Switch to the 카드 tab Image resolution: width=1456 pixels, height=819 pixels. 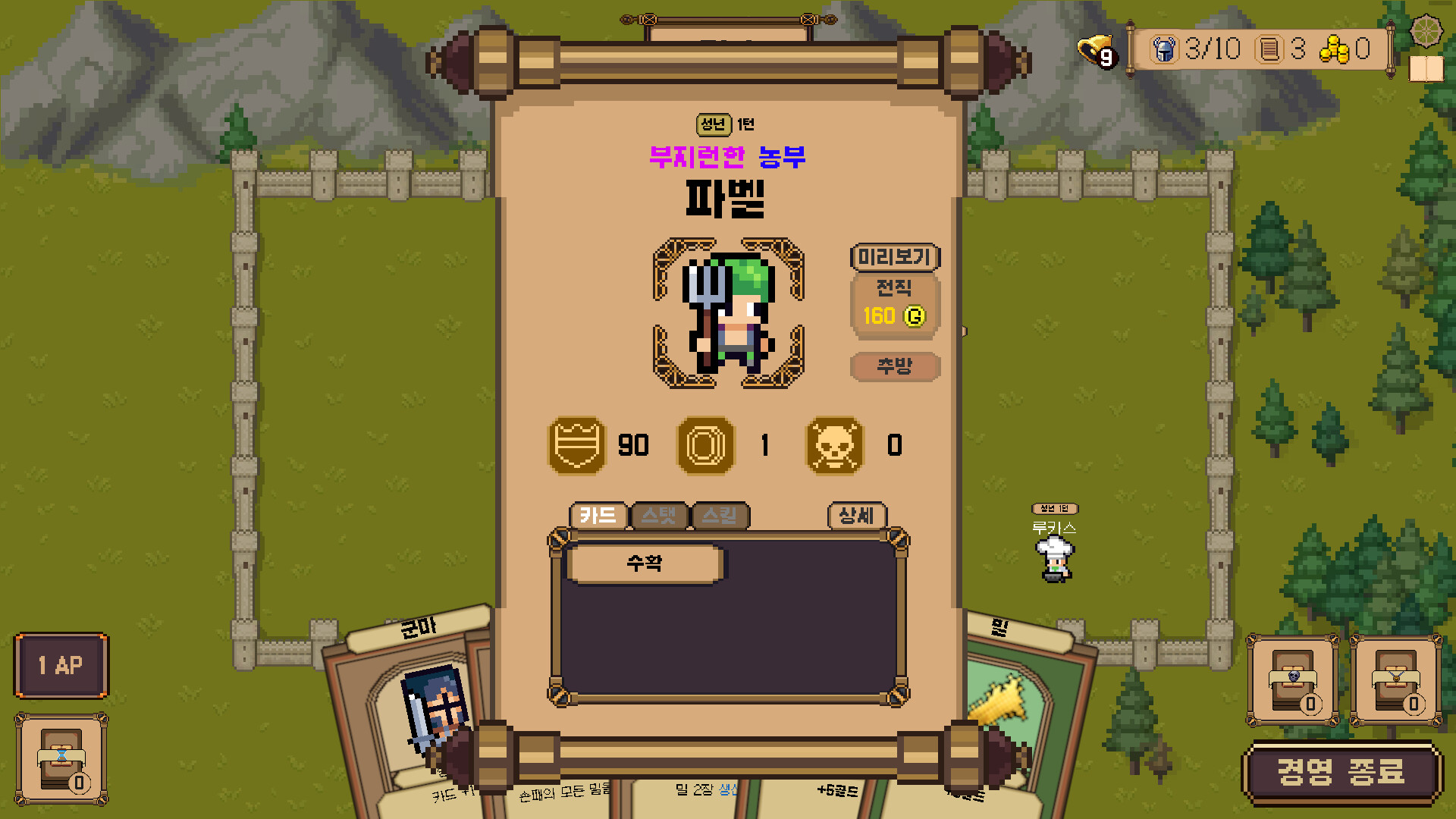598,516
